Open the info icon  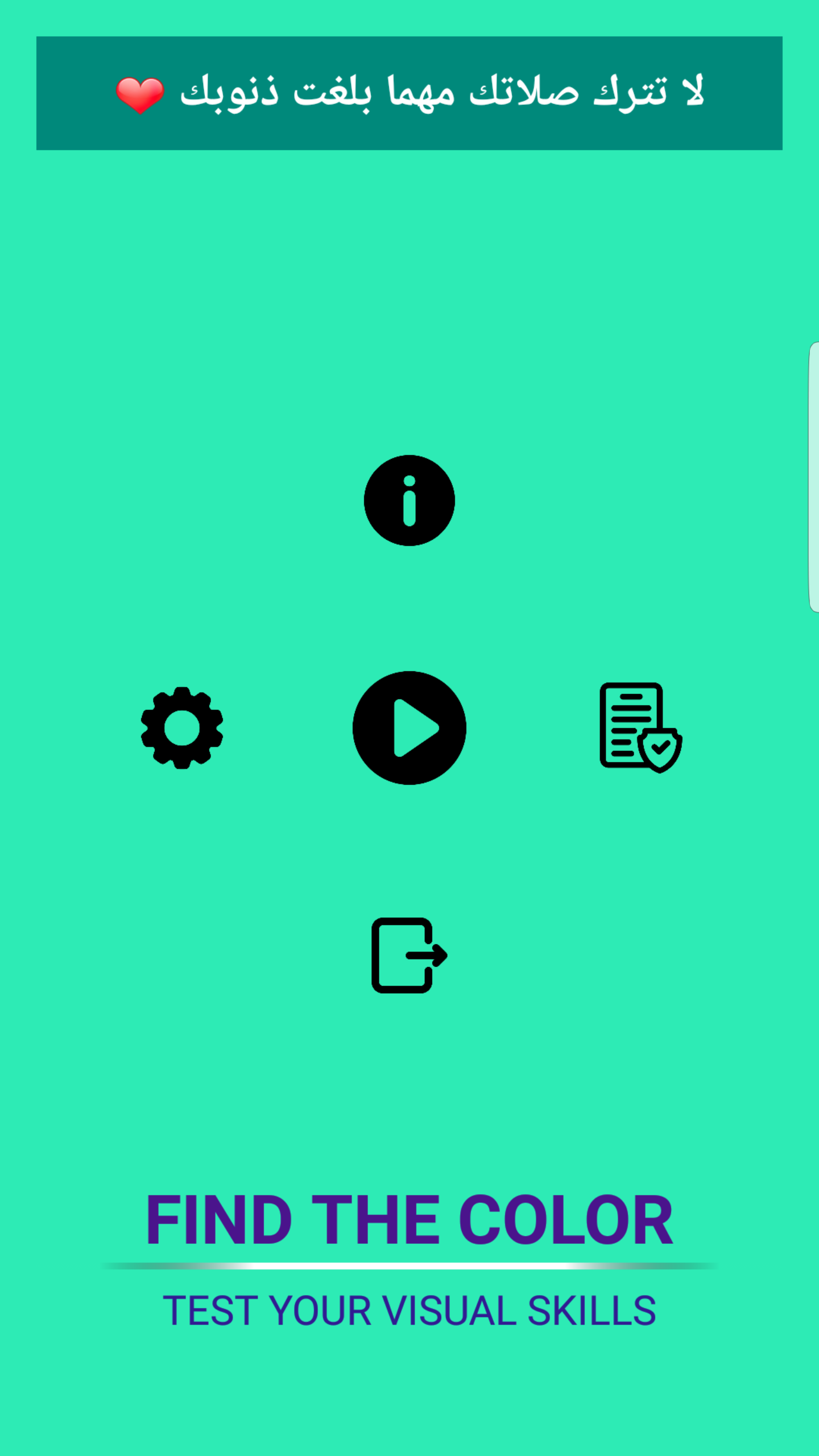pyautogui.click(x=409, y=500)
